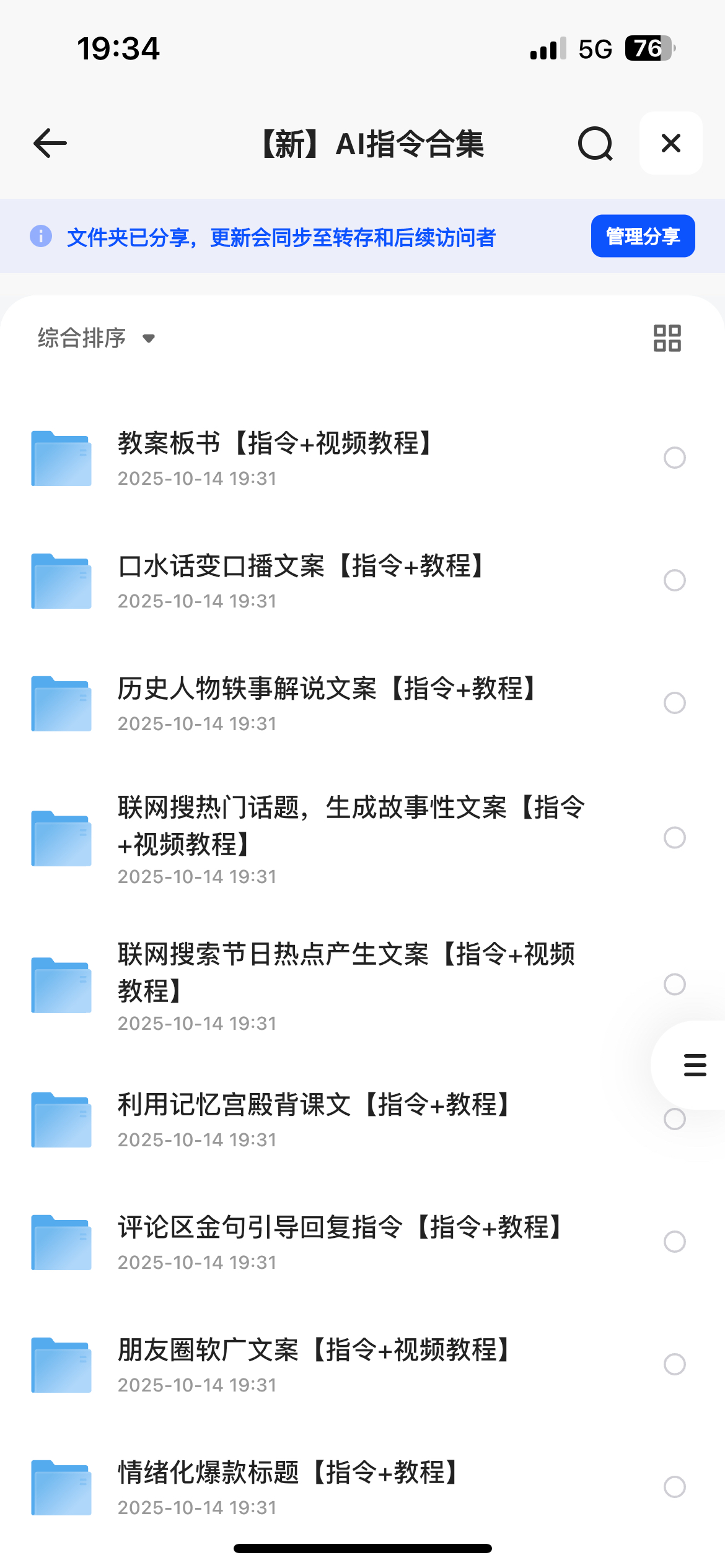Open folder 口水话变口播文案

(301, 581)
